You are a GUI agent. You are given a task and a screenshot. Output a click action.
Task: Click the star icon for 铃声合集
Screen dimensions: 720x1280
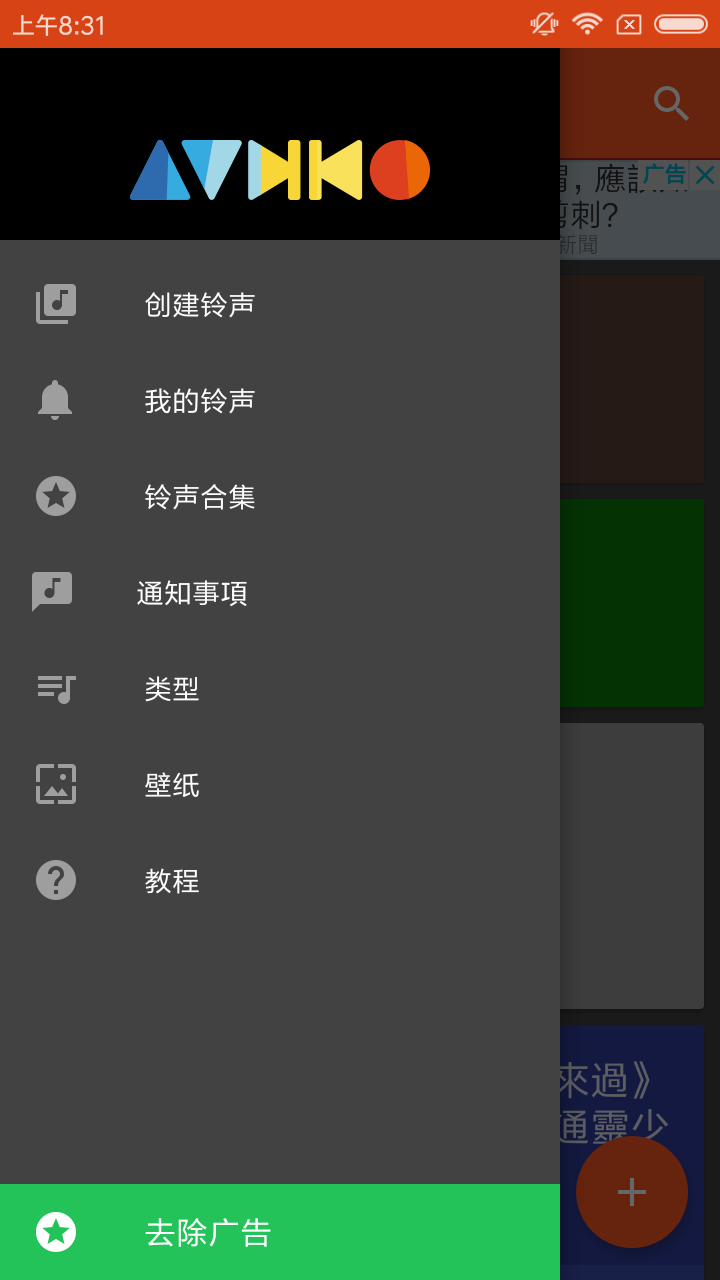[55, 496]
